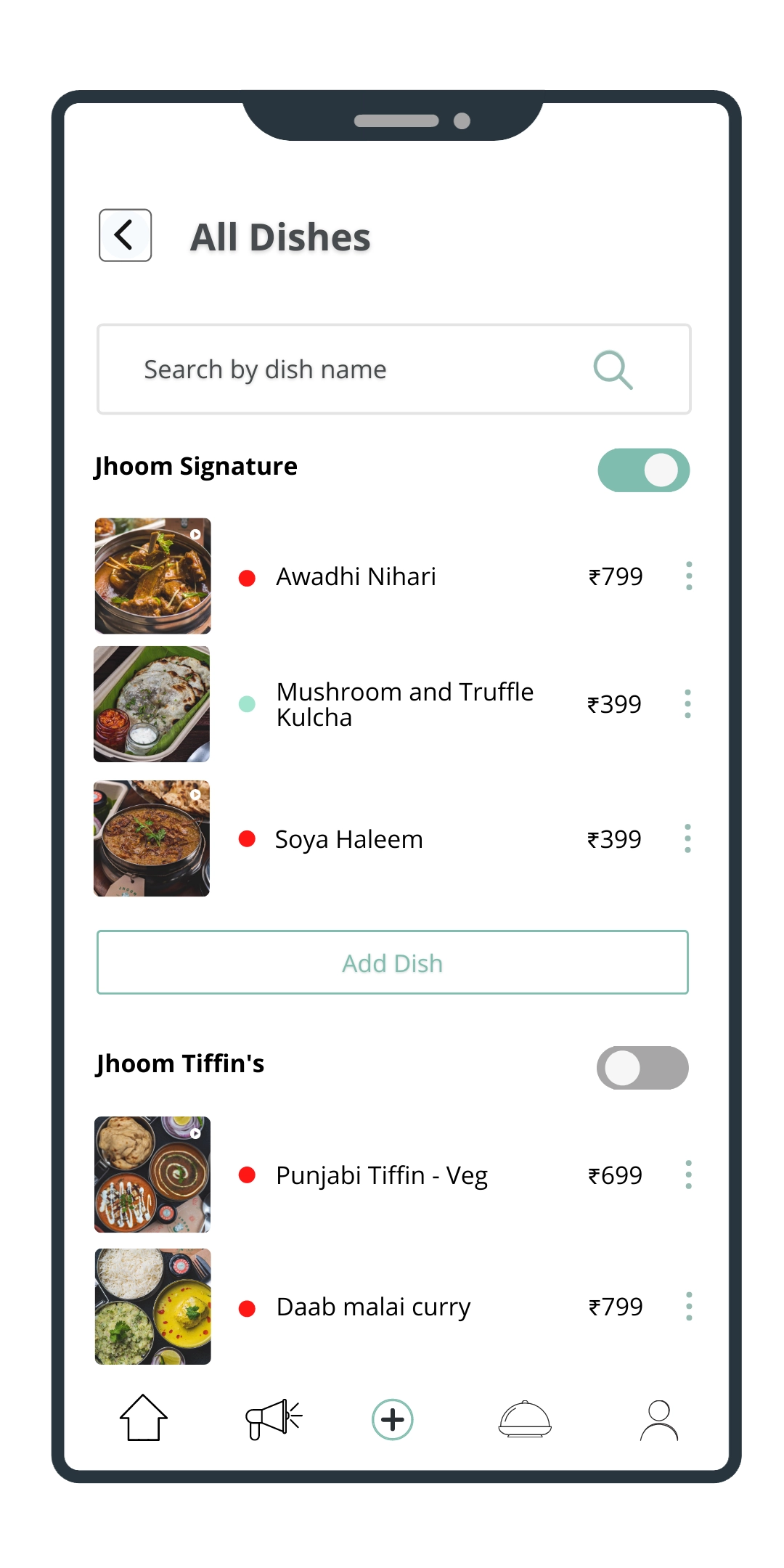The height and width of the screenshot is (1568, 784).
Task: Tap the Add Dish button
Action: point(393,963)
